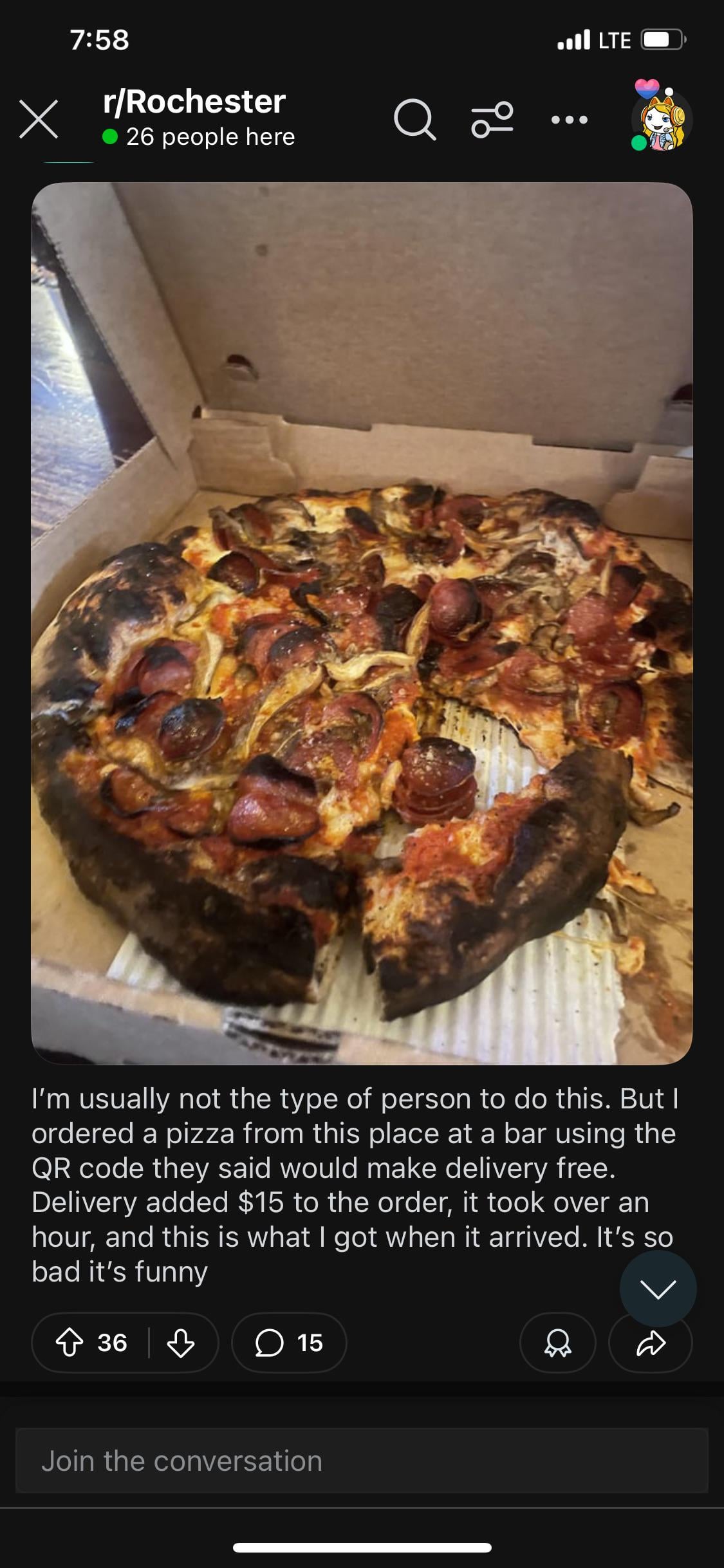View the 15 comments
Viewport: 724px width, 1568px height.
(289, 1343)
